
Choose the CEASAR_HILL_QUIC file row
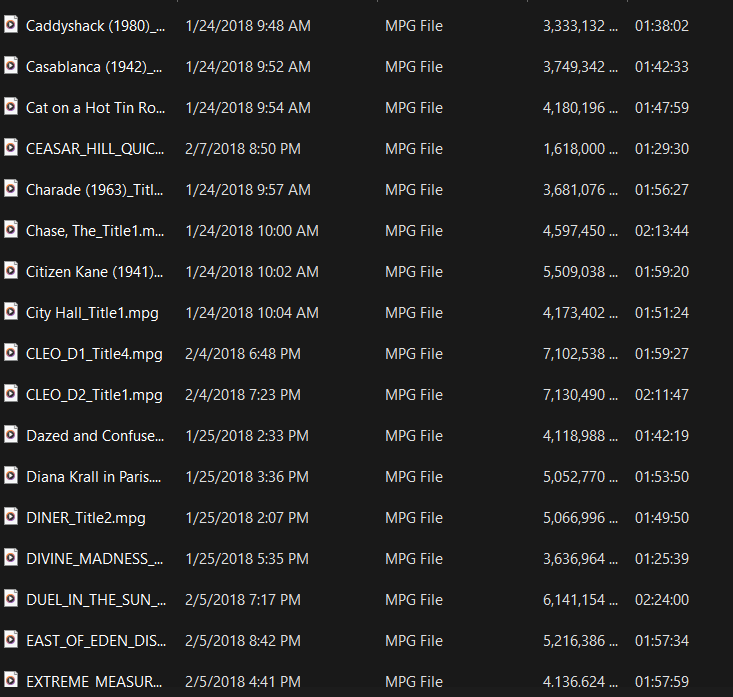point(95,149)
